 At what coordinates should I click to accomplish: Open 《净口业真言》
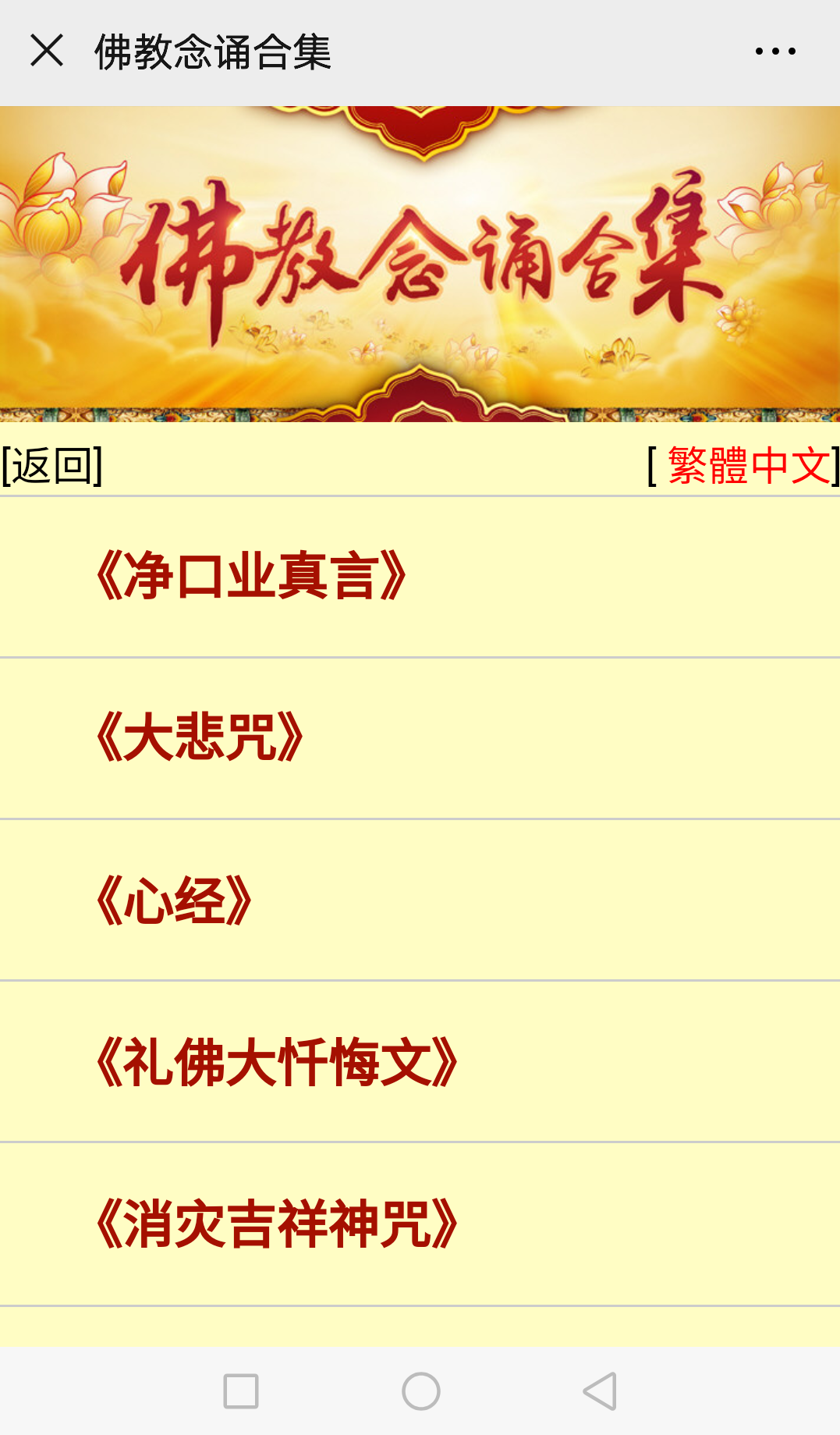click(x=251, y=577)
